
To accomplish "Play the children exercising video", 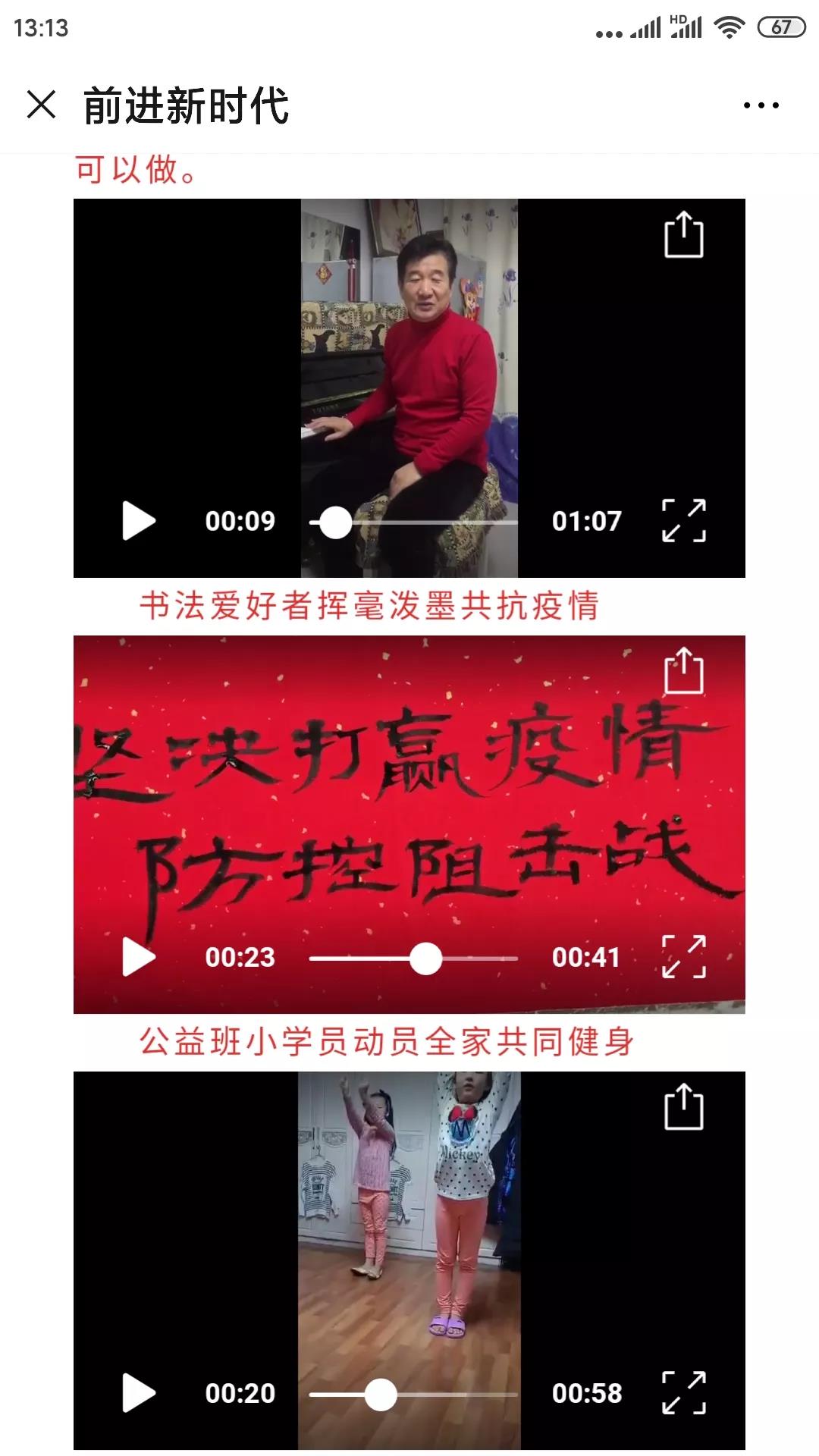I will click(x=139, y=1393).
